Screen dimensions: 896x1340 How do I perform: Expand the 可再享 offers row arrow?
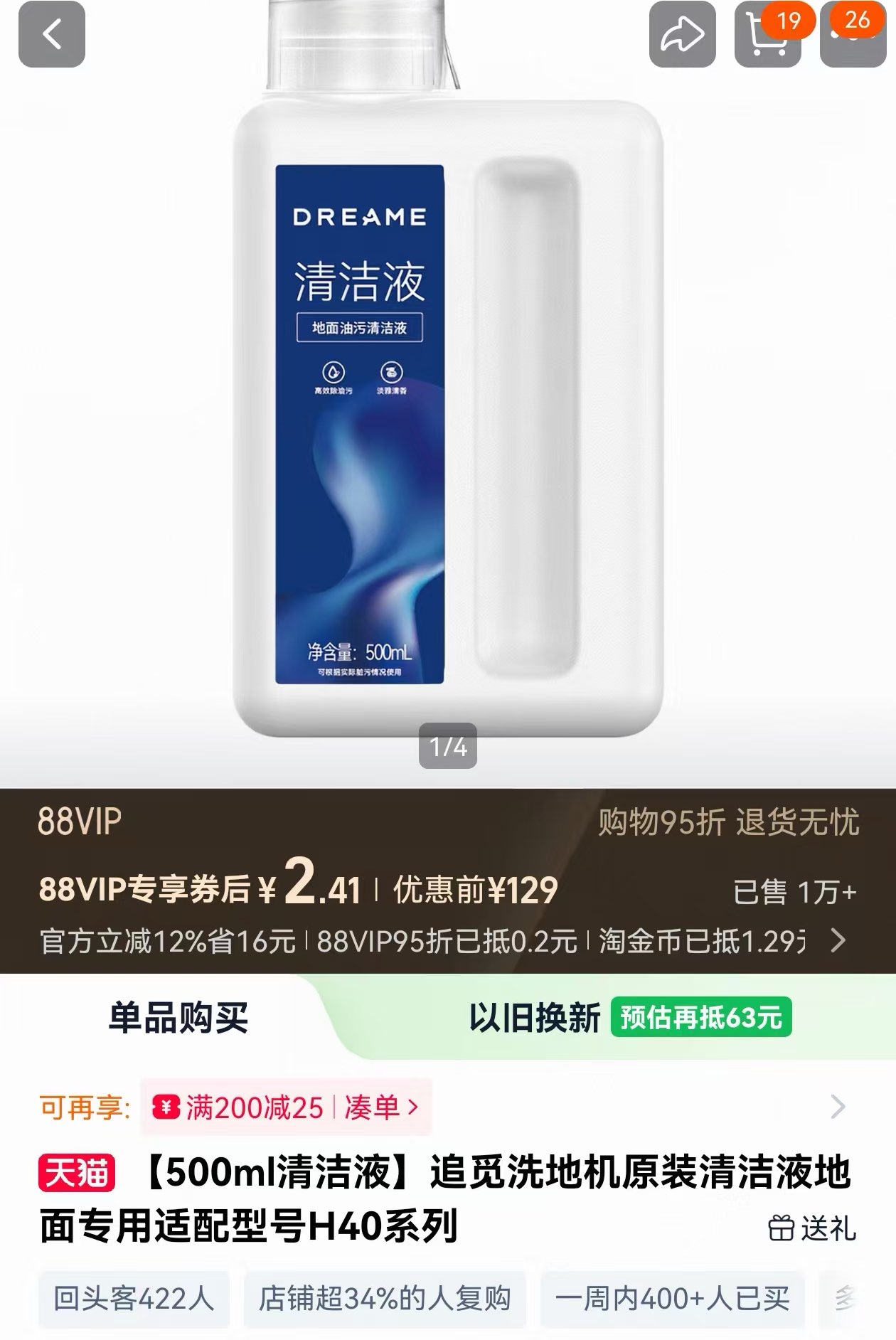tap(838, 1107)
